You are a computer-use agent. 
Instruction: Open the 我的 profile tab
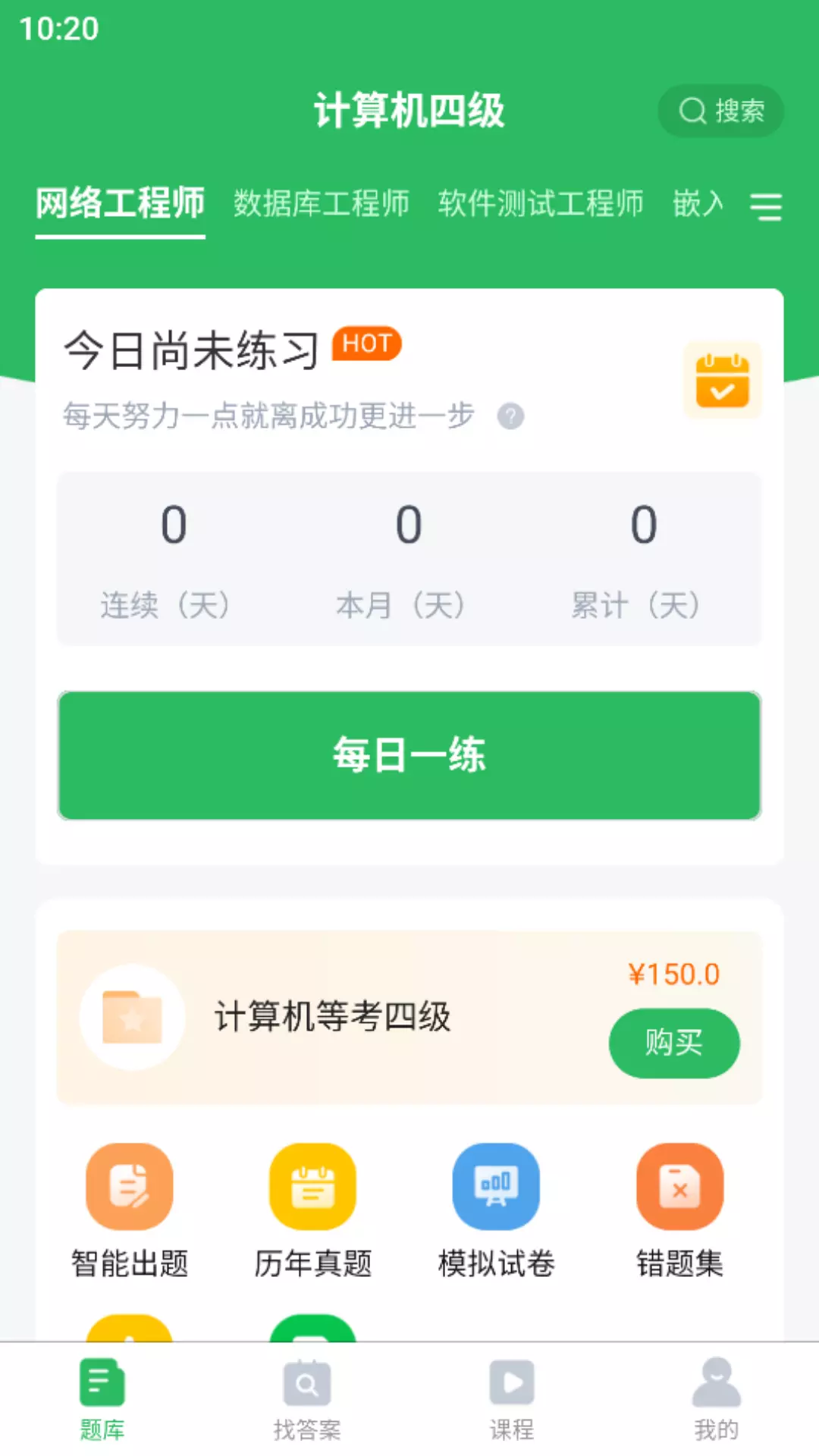click(x=717, y=1400)
